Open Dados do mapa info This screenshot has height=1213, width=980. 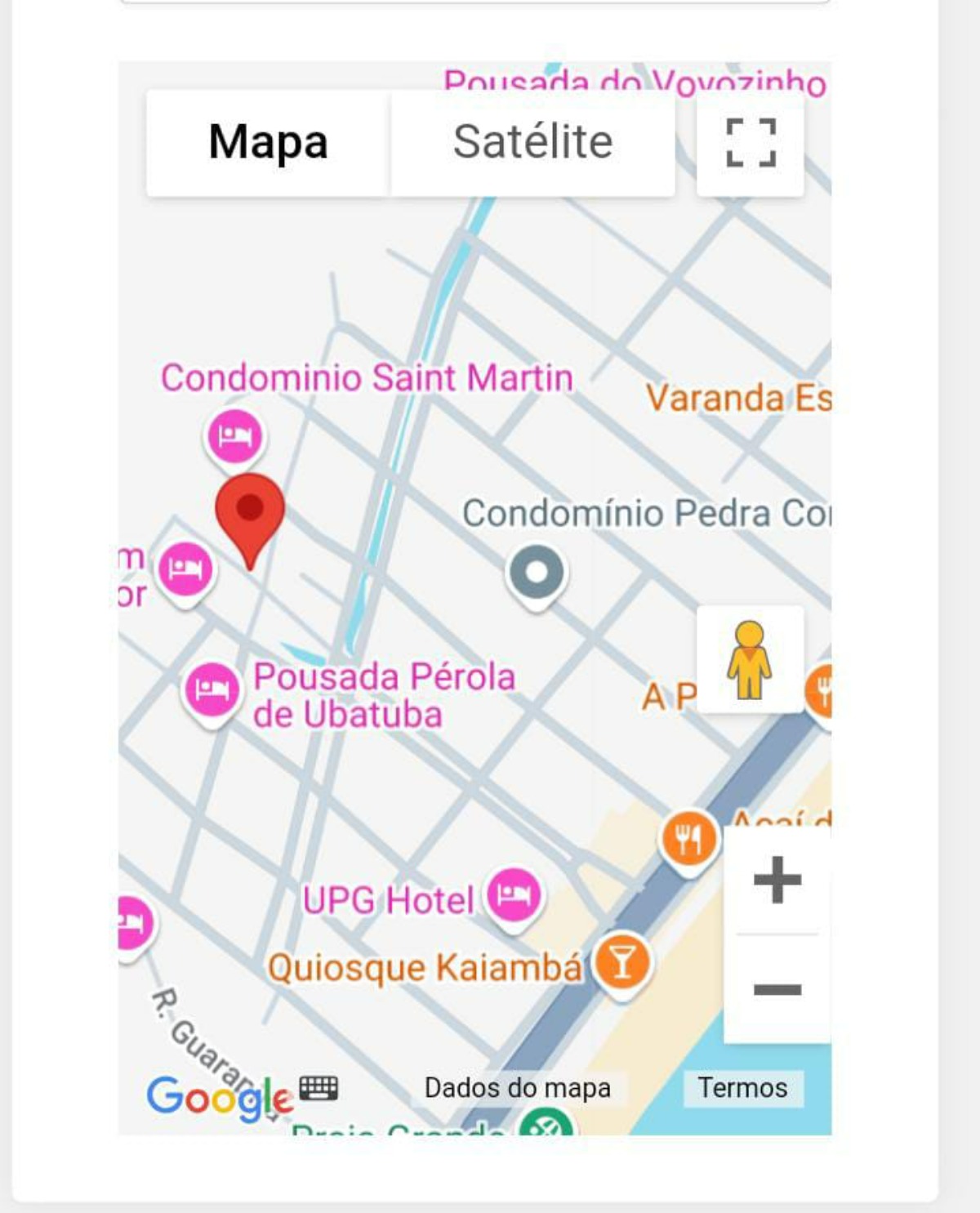[x=517, y=1088]
